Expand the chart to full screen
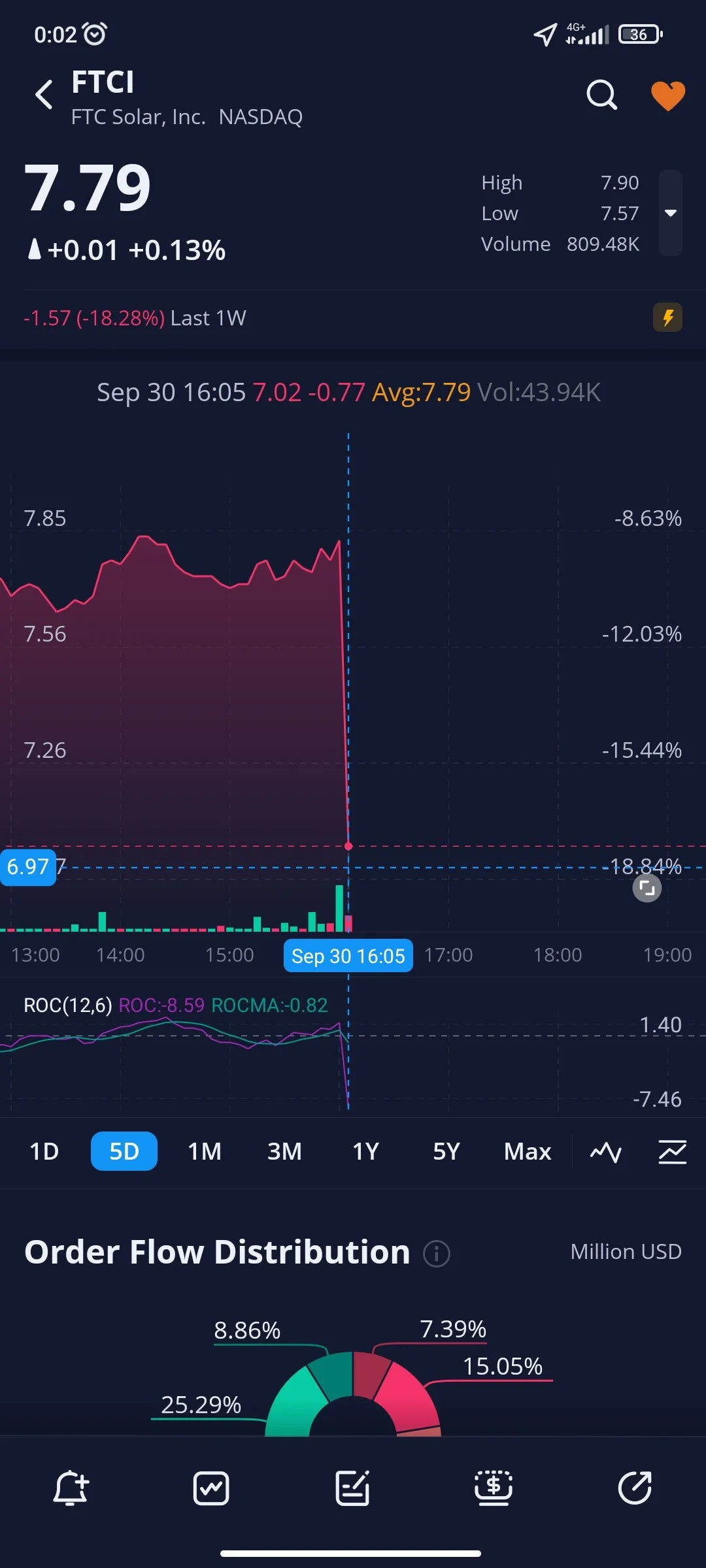Viewport: 706px width, 1568px height. [647, 888]
